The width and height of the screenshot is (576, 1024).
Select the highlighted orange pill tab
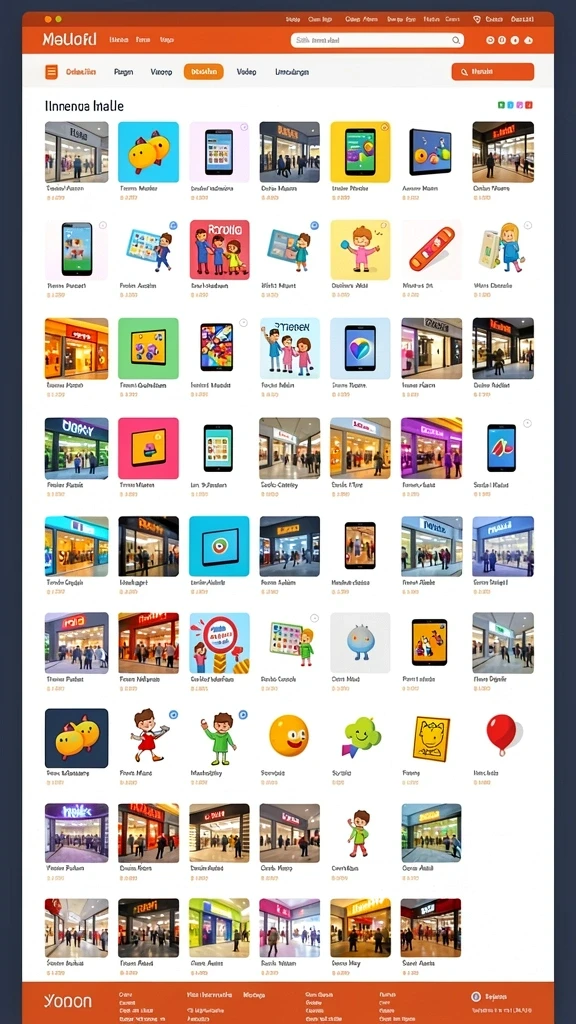(203, 72)
